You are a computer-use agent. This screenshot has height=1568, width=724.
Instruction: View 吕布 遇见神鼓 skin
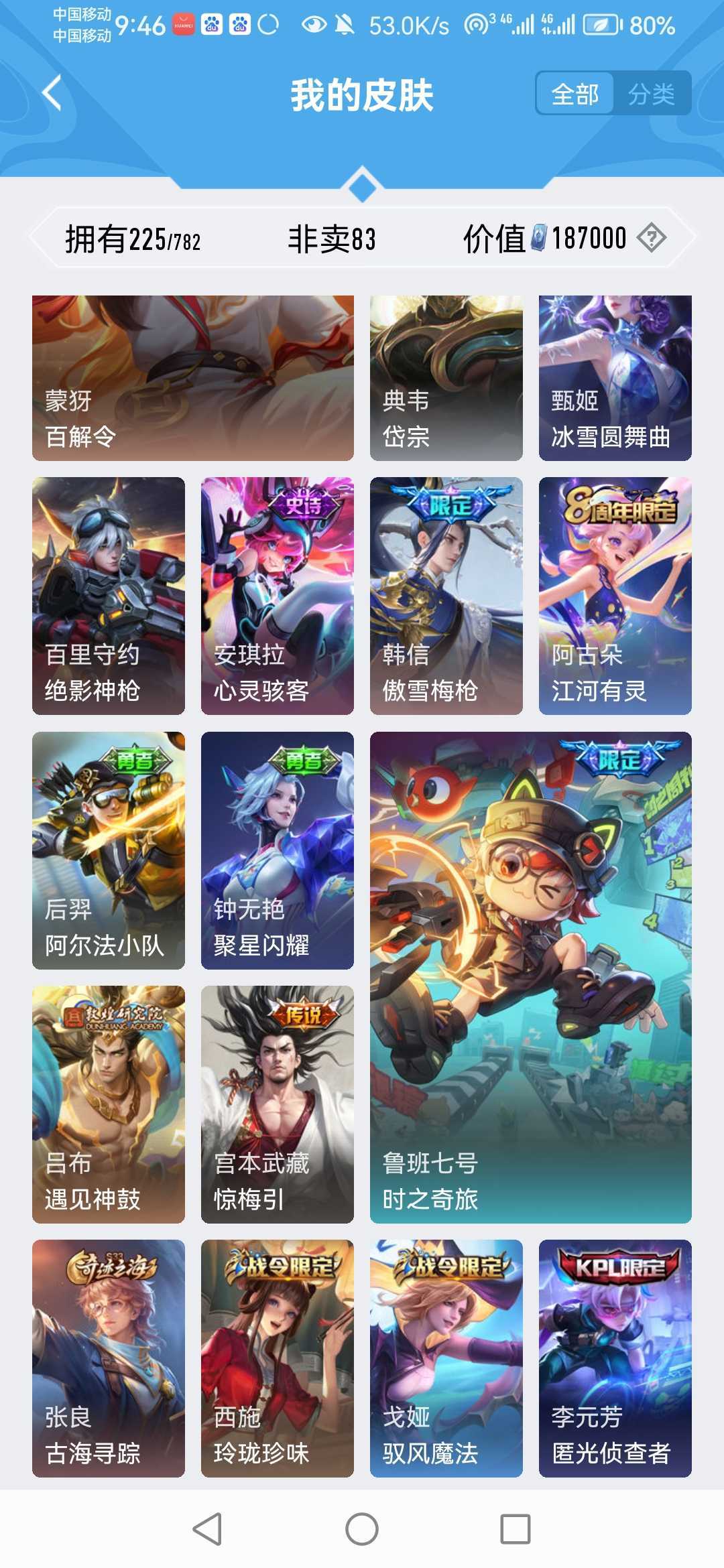pyautogui.click(x=109, y=1104)
